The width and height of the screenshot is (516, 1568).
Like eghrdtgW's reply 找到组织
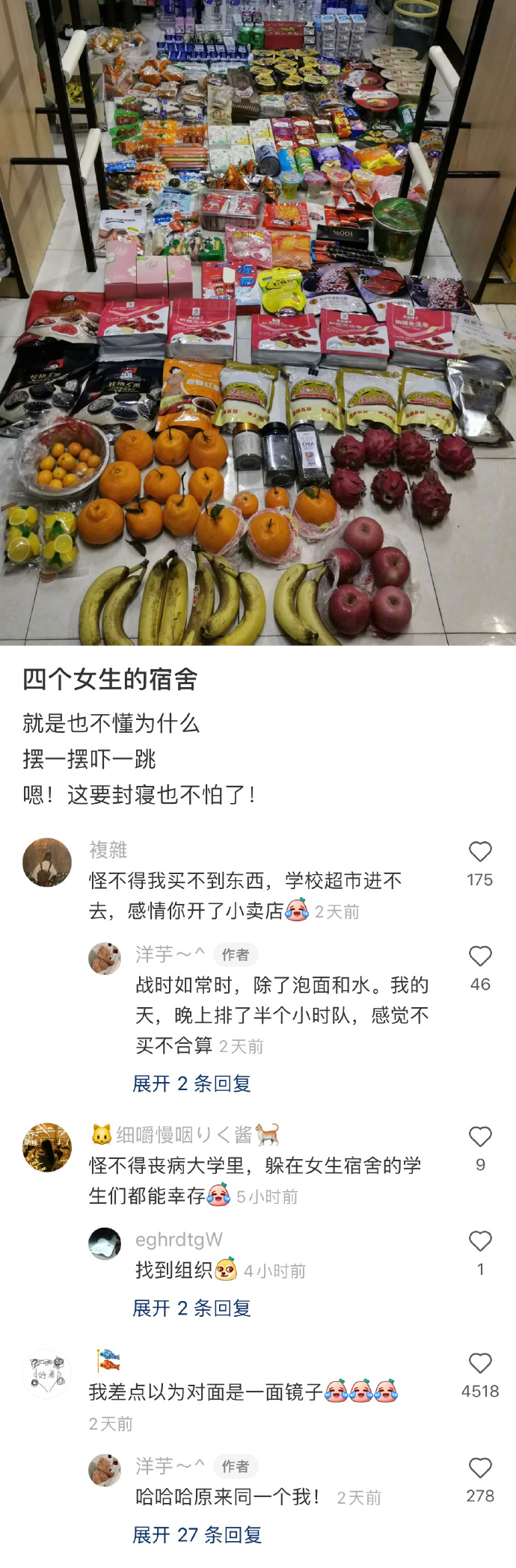(480, 1241)
